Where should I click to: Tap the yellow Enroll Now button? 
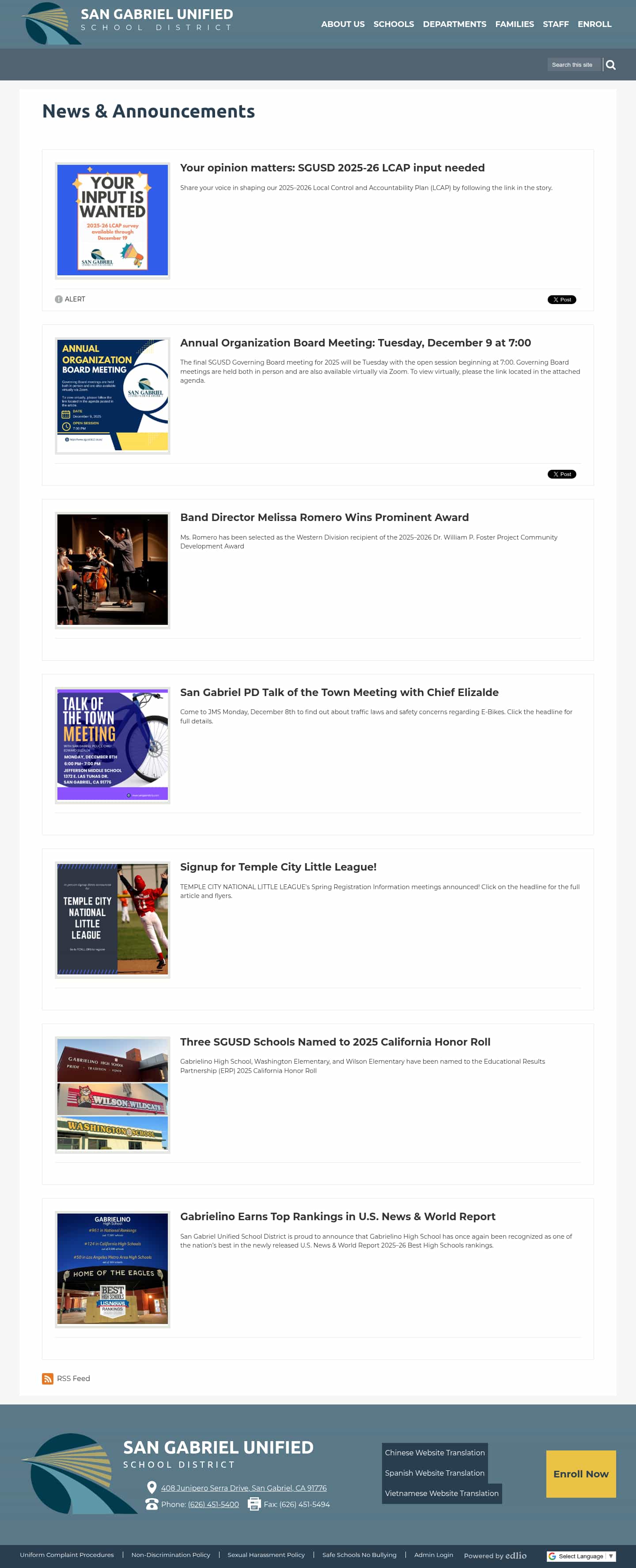pos(580,1474)
